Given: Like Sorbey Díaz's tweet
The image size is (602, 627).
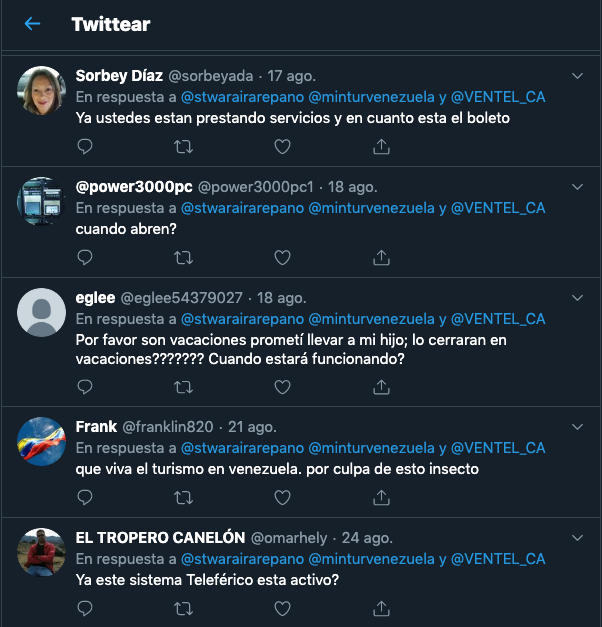Looking at the screenshot, I should click(282, 146).
